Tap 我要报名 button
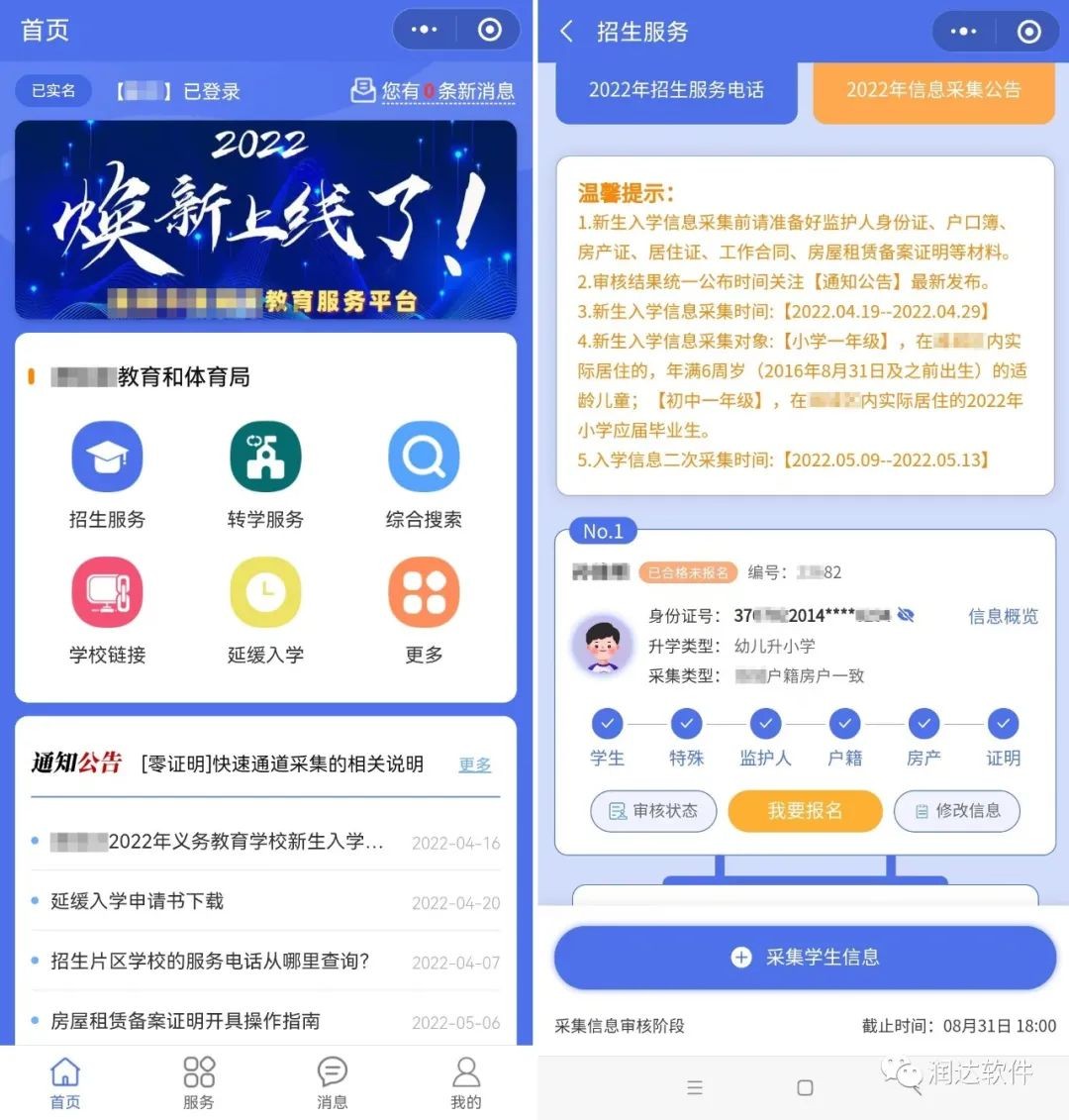The width and height of the screenshot is (1069, 1120). 805,811
